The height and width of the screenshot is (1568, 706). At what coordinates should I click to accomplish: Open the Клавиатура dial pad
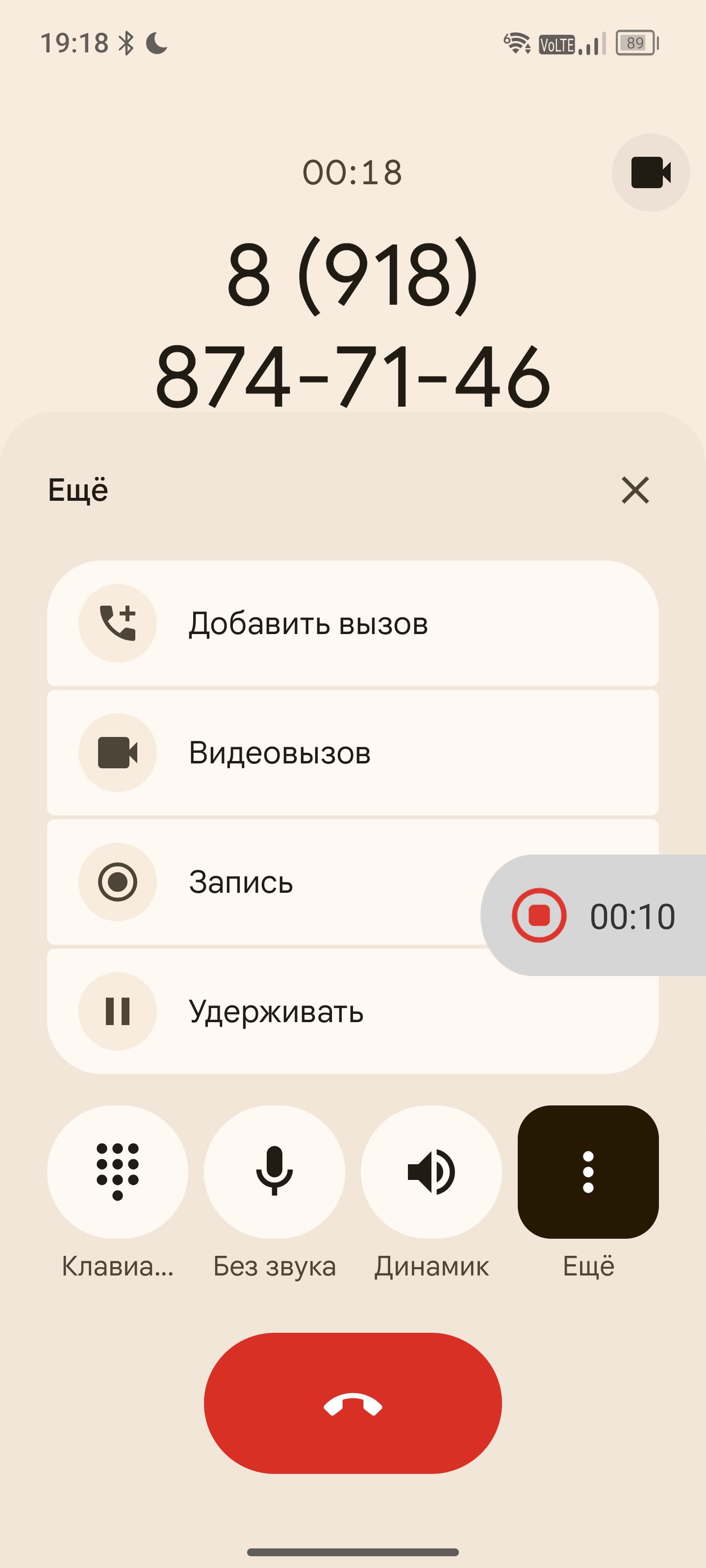coord(118,1172)
